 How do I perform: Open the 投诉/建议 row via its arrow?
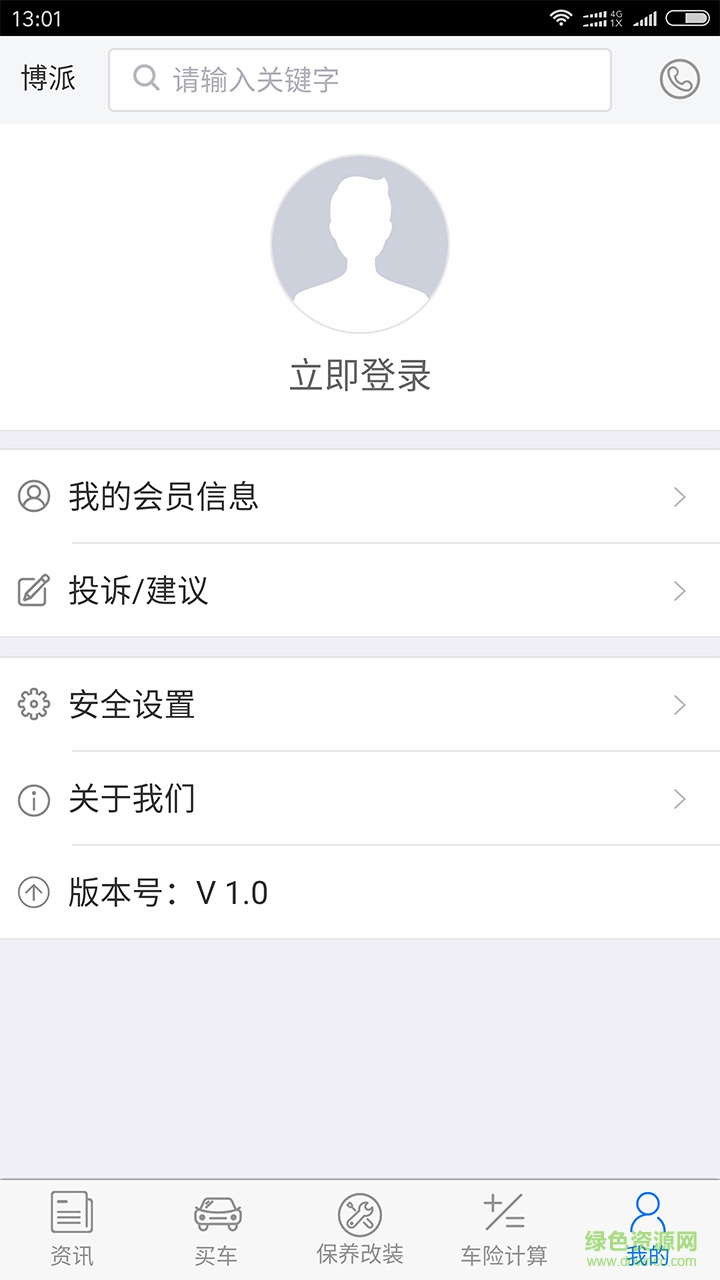[679, 591]
